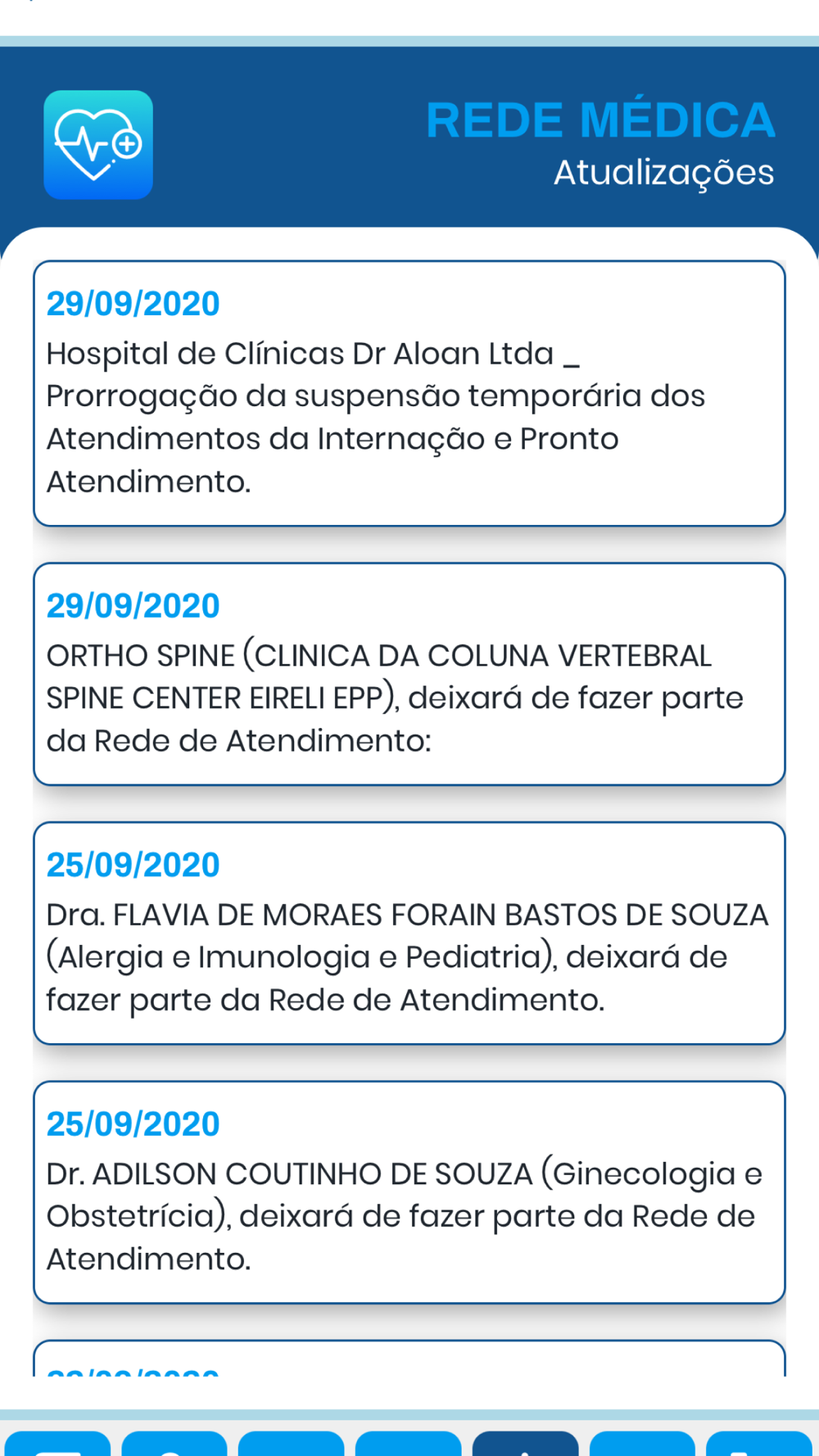
Task: Open the Hospital de Clínicas Dr Aloan update
Action: (409, 393)
